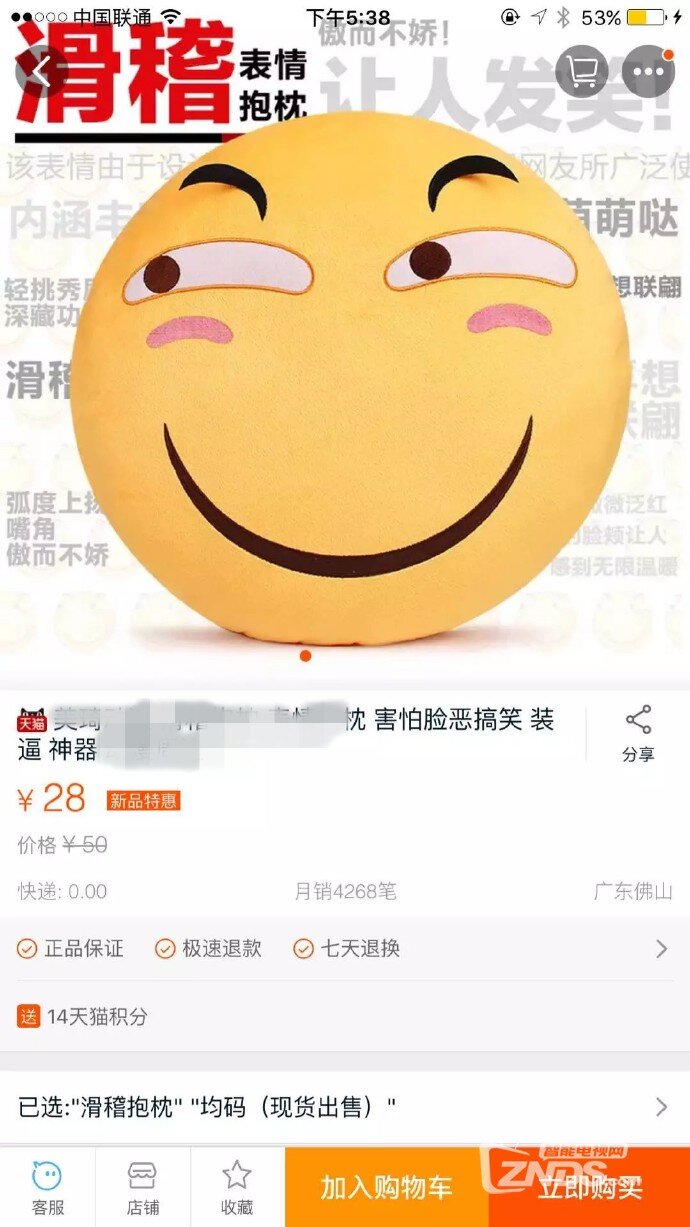Tap 加入购物车 to add to cart
The image size is (690, 1227).
click(x=387, y=1187)
